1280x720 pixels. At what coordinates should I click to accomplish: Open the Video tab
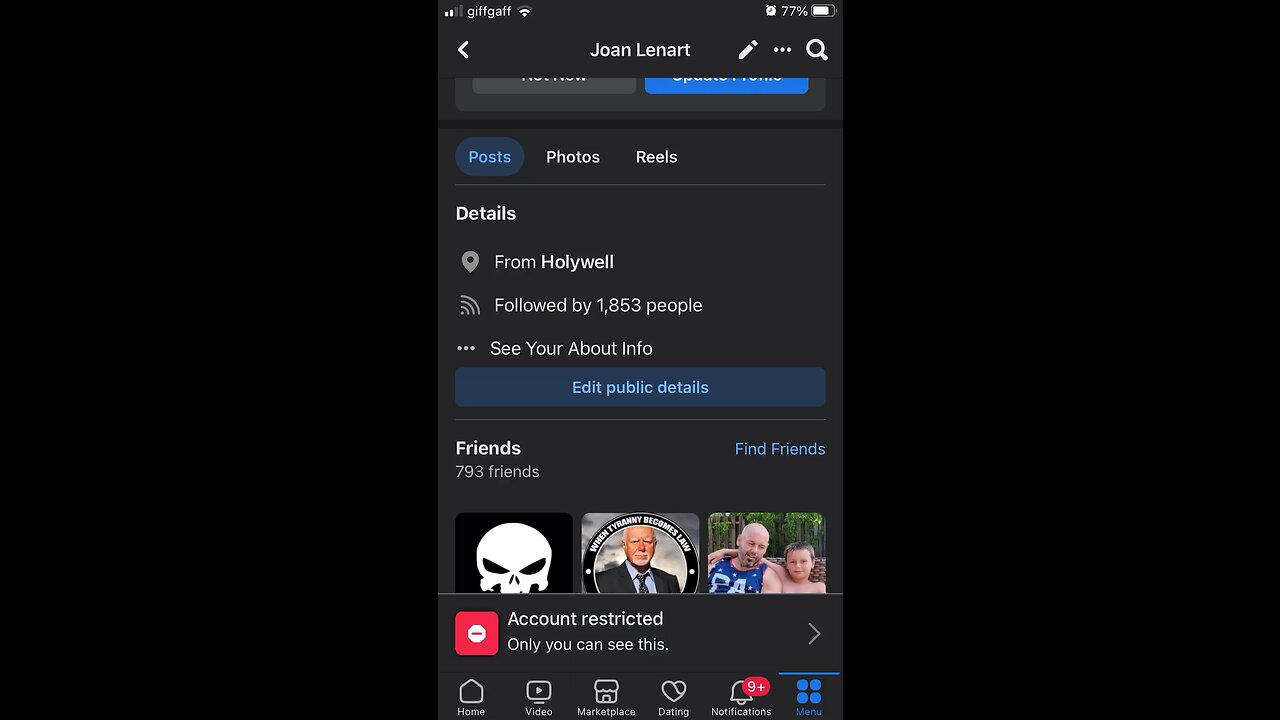[x=539, y=697]
